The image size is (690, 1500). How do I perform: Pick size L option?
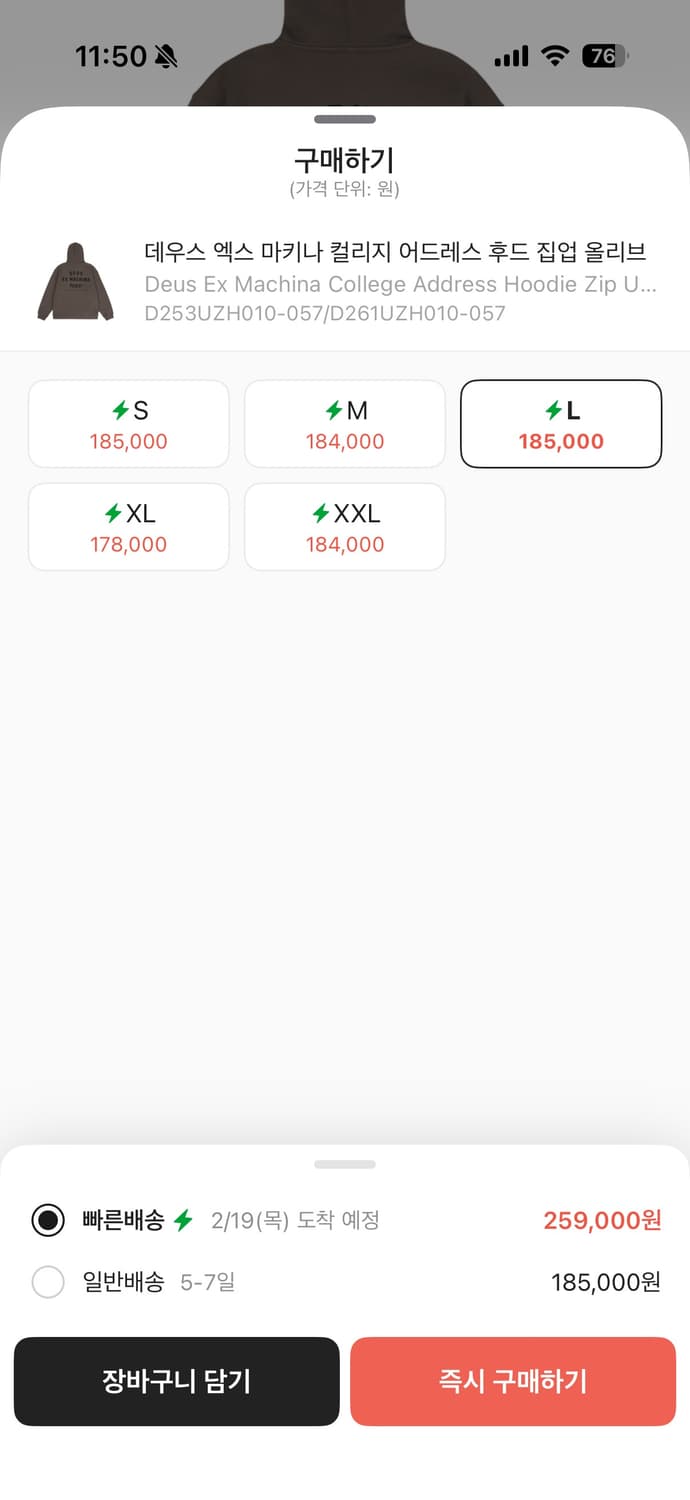(561, 424)
